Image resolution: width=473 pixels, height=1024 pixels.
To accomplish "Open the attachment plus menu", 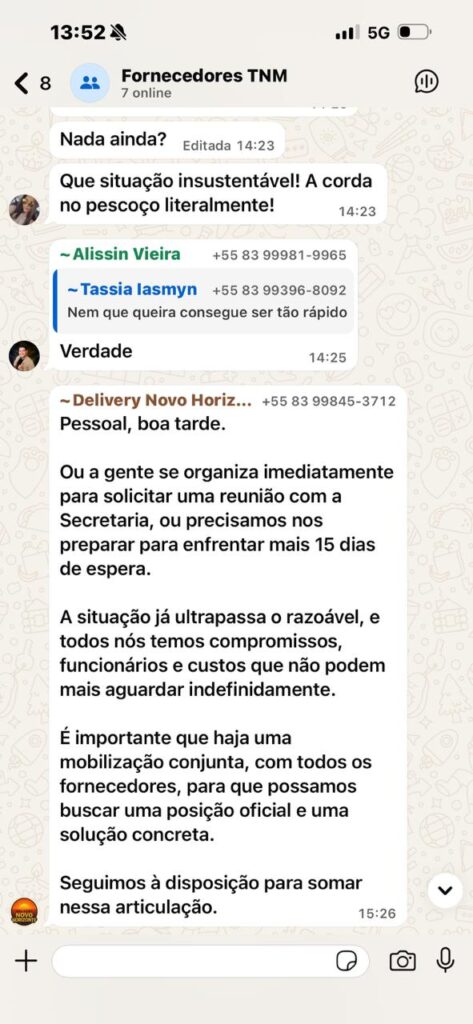I will 26,961.
